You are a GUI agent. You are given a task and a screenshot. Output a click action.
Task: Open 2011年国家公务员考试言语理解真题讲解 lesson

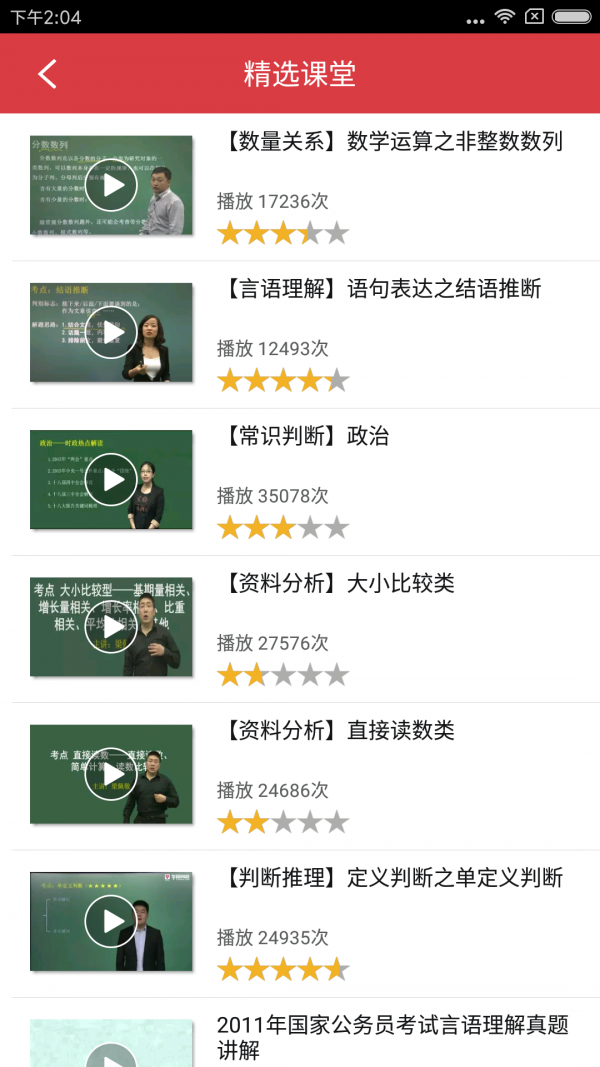pyautogui.click(x=392, y=1037)
